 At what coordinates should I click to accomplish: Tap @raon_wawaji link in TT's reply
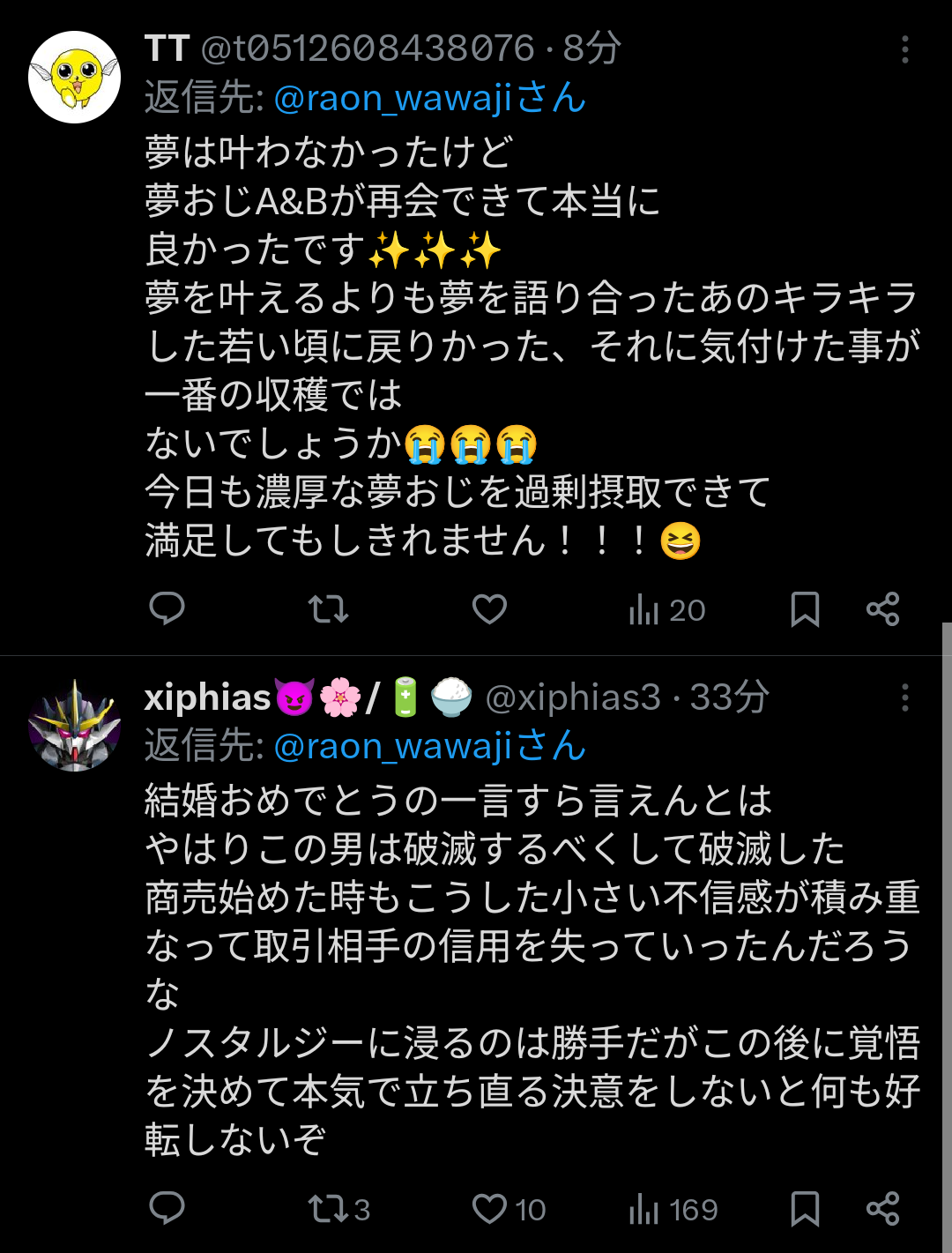(x=392, y=98)
